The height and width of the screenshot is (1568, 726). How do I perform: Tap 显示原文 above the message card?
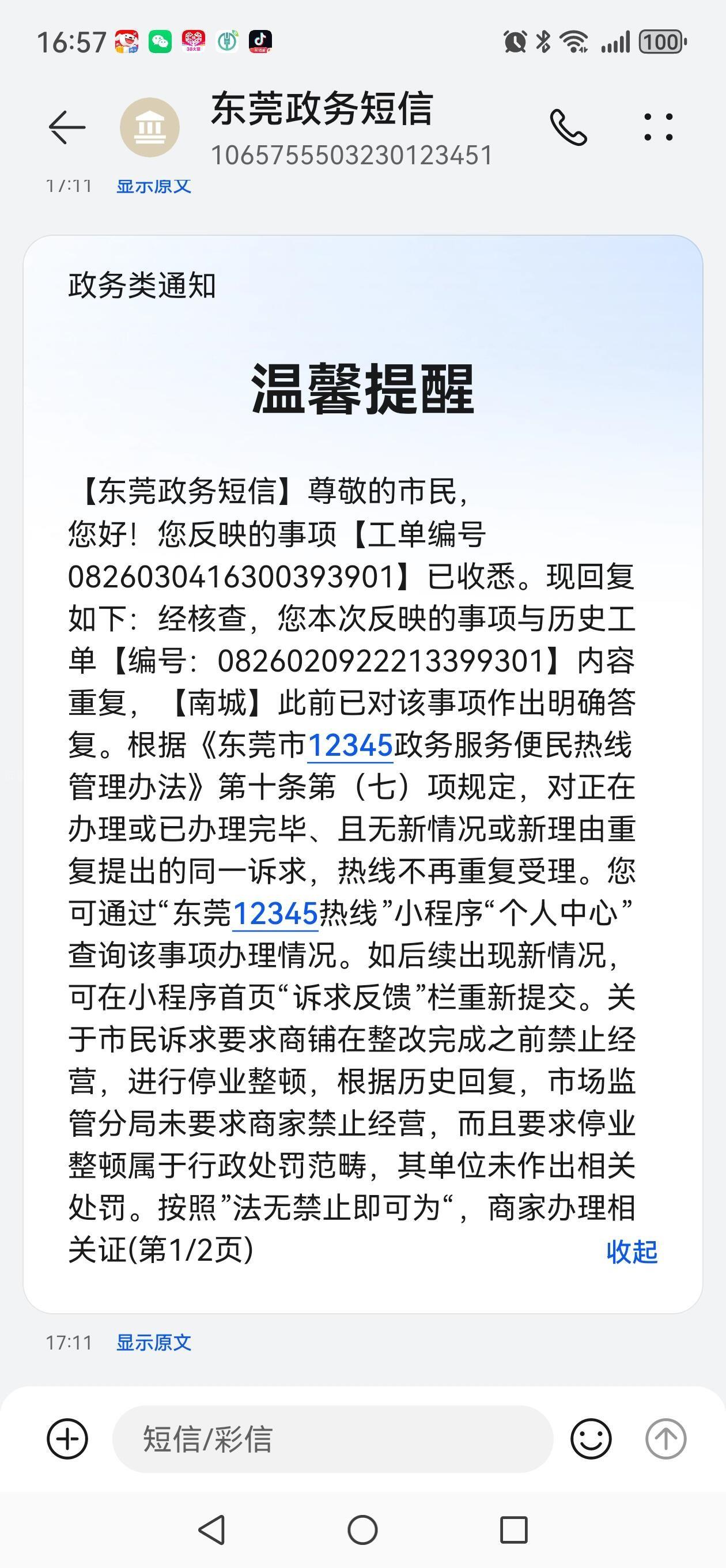(x=153, y=186)
